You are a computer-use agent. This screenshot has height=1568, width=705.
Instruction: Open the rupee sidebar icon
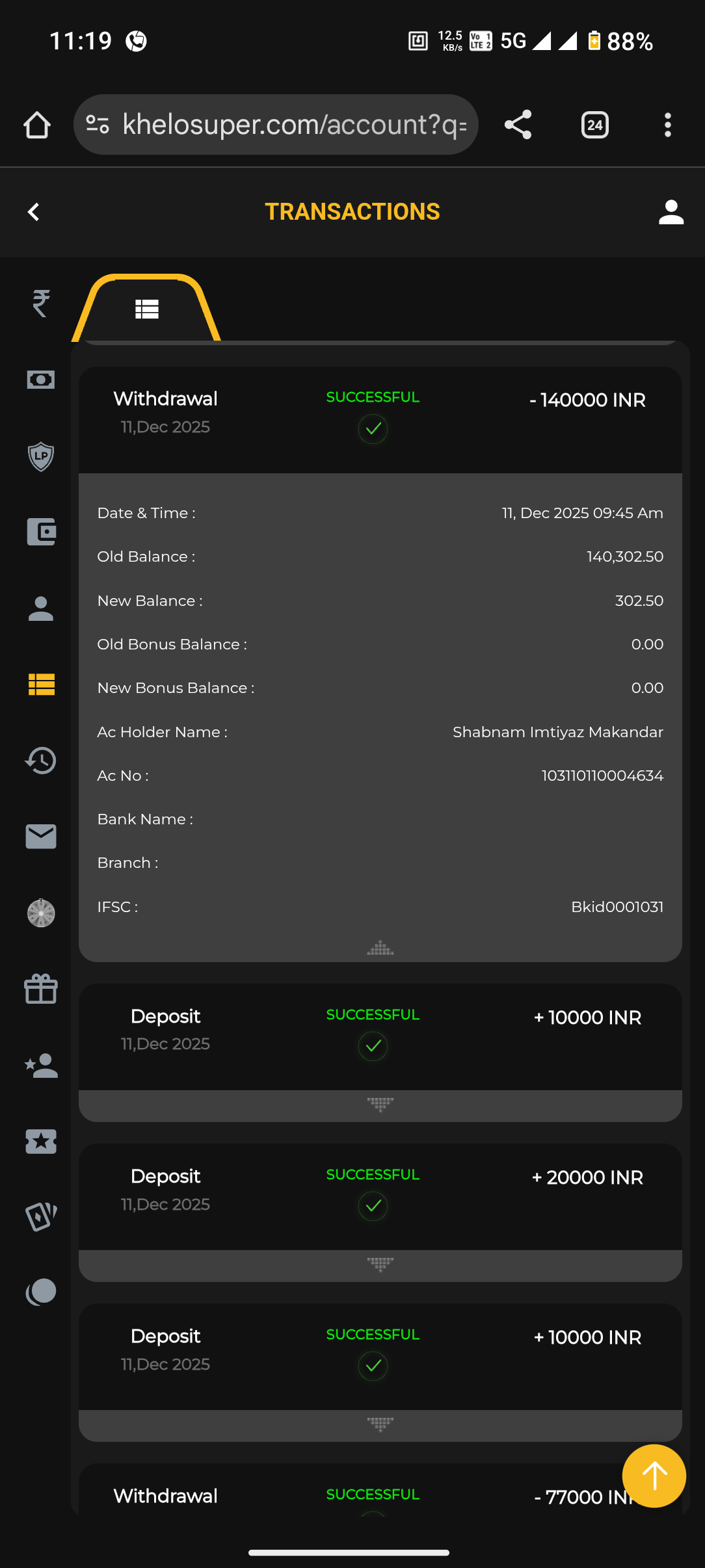[x=41, y=303]
